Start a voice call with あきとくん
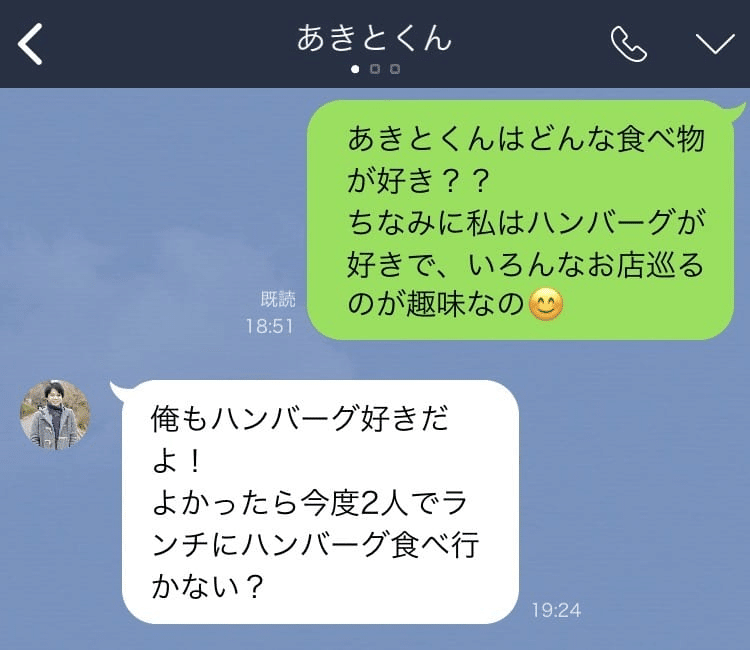Image resolution: width=750 pixels, height=650 pixels. tap(629, 44)
